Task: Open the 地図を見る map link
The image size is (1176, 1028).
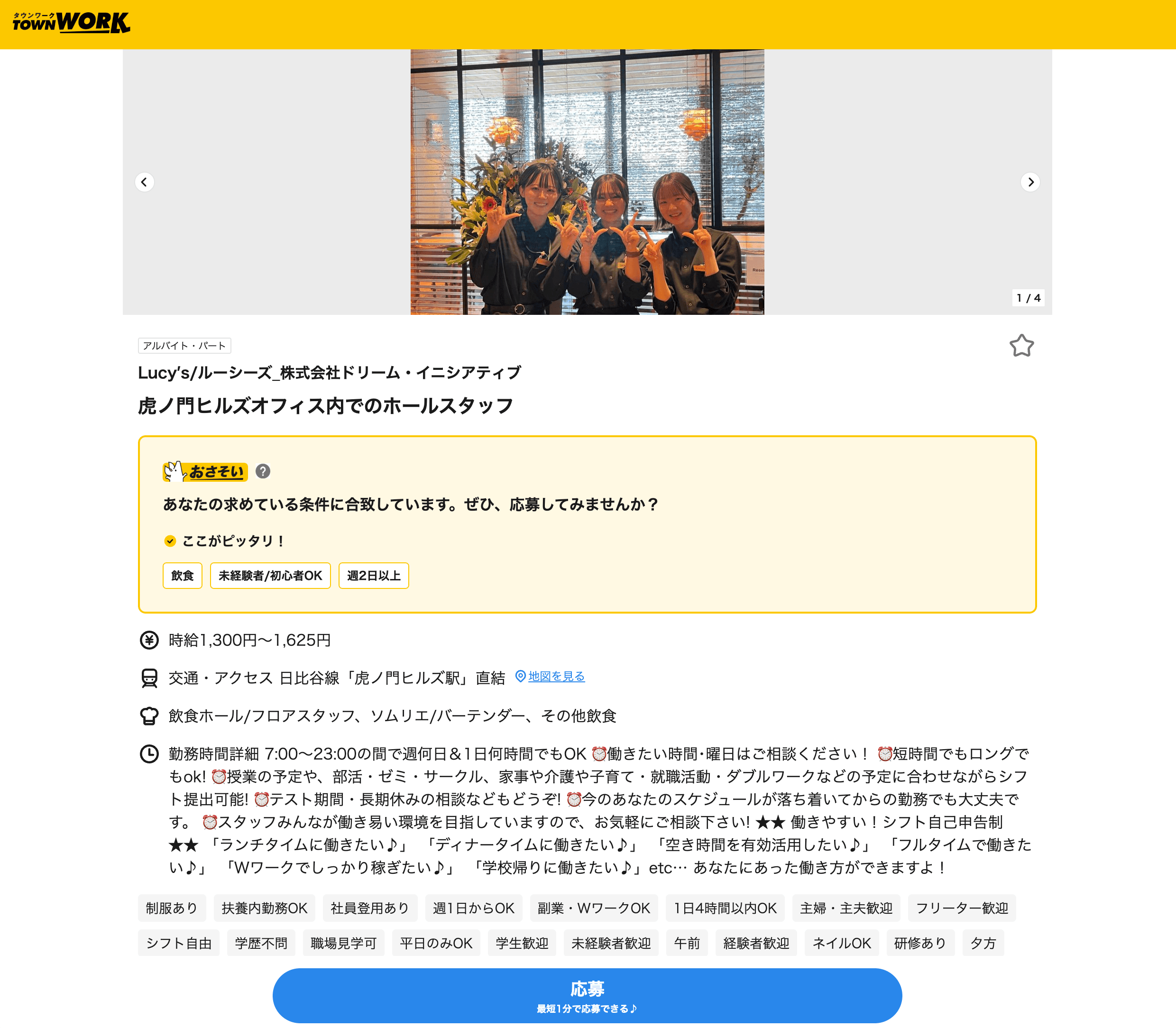Action: pyautogui.click(x=555, y=676)
